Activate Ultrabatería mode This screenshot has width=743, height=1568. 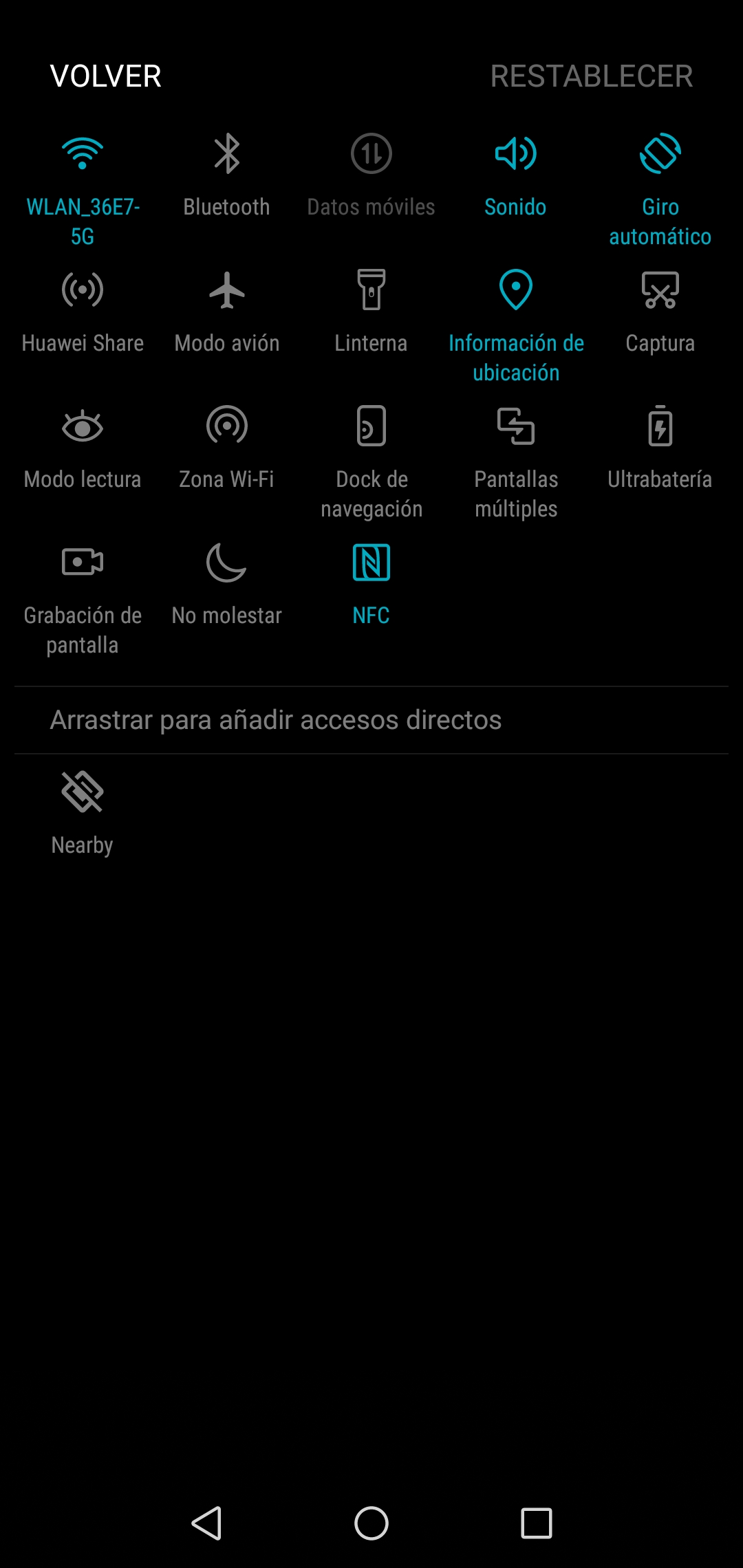click(660, 448)
